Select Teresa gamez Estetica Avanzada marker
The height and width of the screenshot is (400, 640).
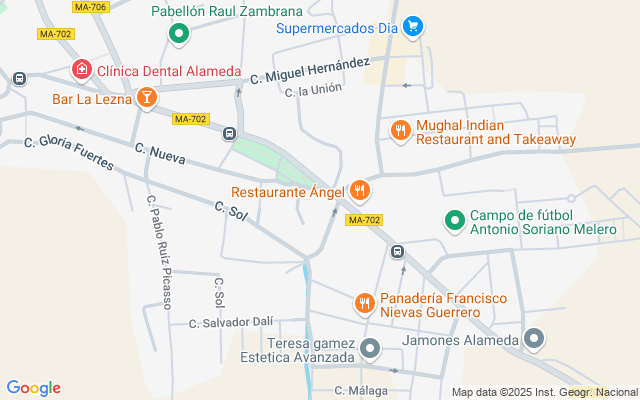(x=371, y=349)
